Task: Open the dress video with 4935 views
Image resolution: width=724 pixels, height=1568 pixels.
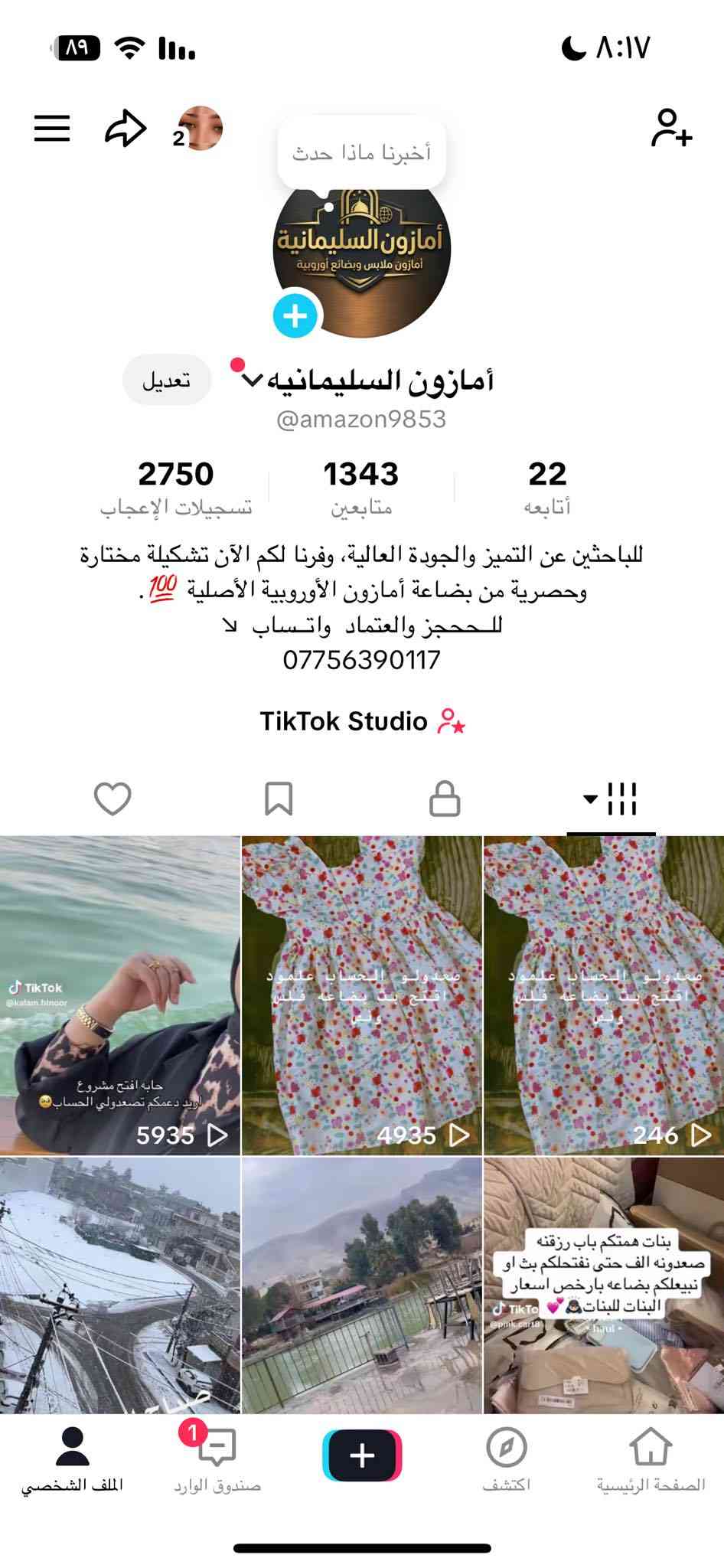Action: pos(362,995)
